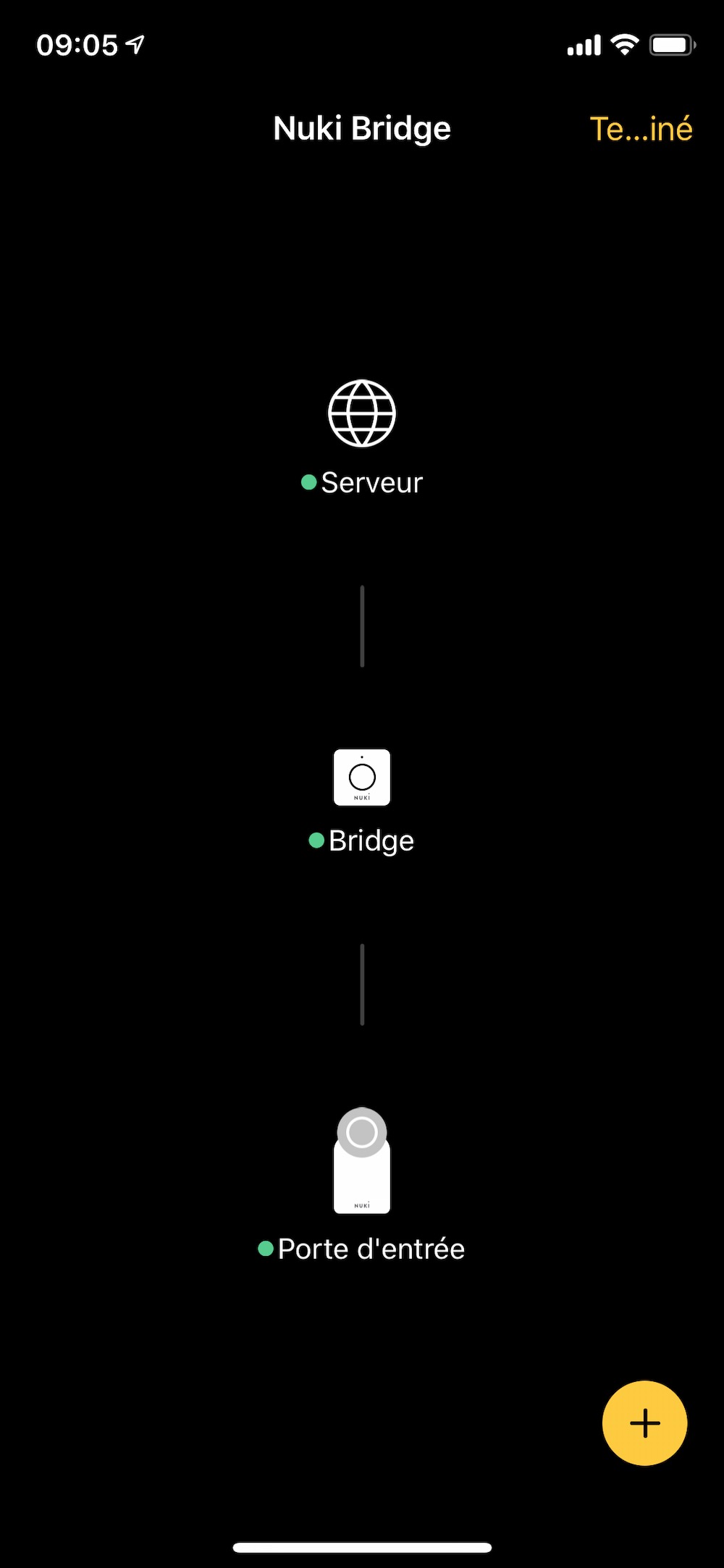724x1568 pixels.
Task: Tap the Terminé button in the header
Action: click(x=641, y=130)
